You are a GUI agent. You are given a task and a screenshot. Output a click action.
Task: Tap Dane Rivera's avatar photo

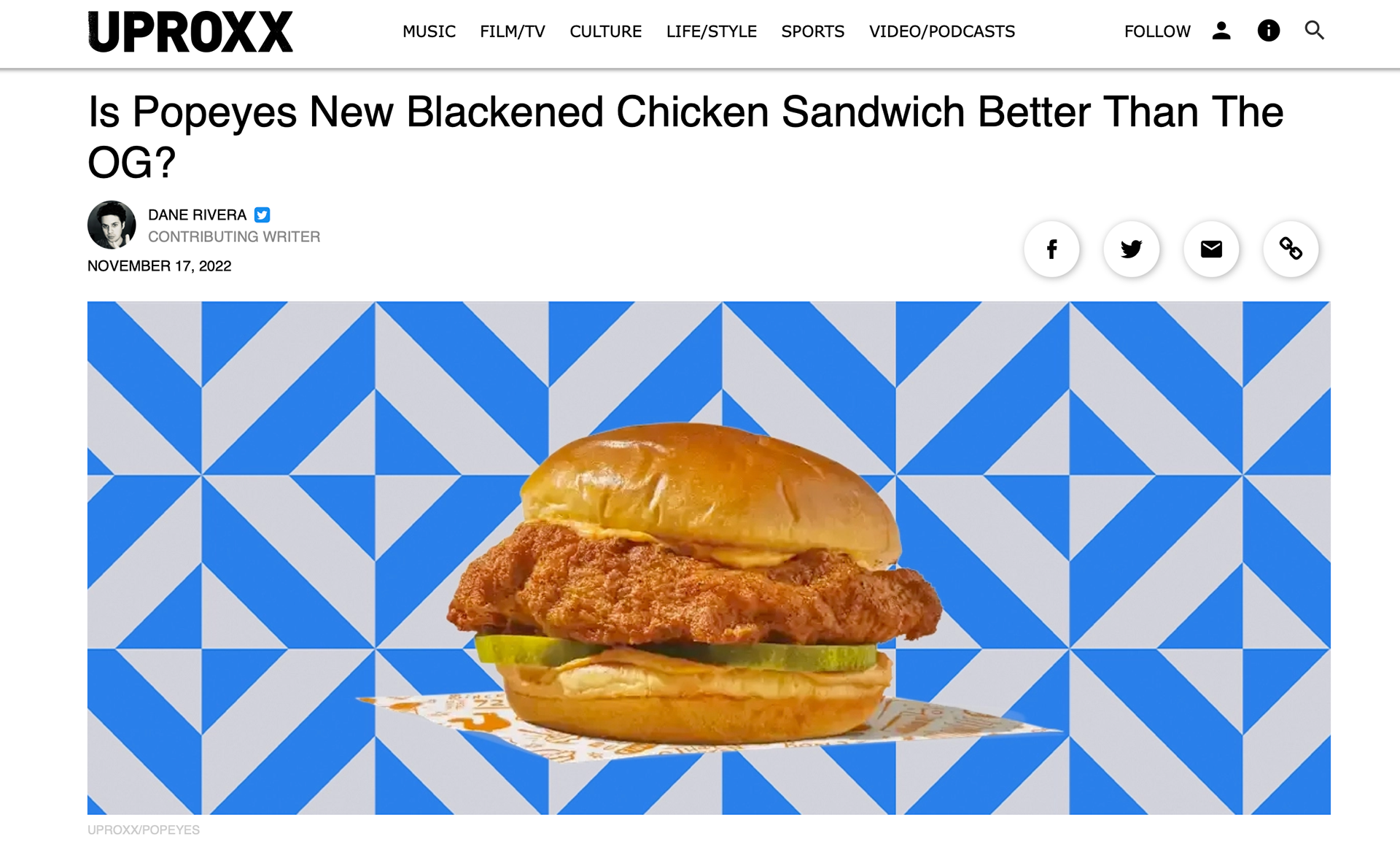point(112,225)
